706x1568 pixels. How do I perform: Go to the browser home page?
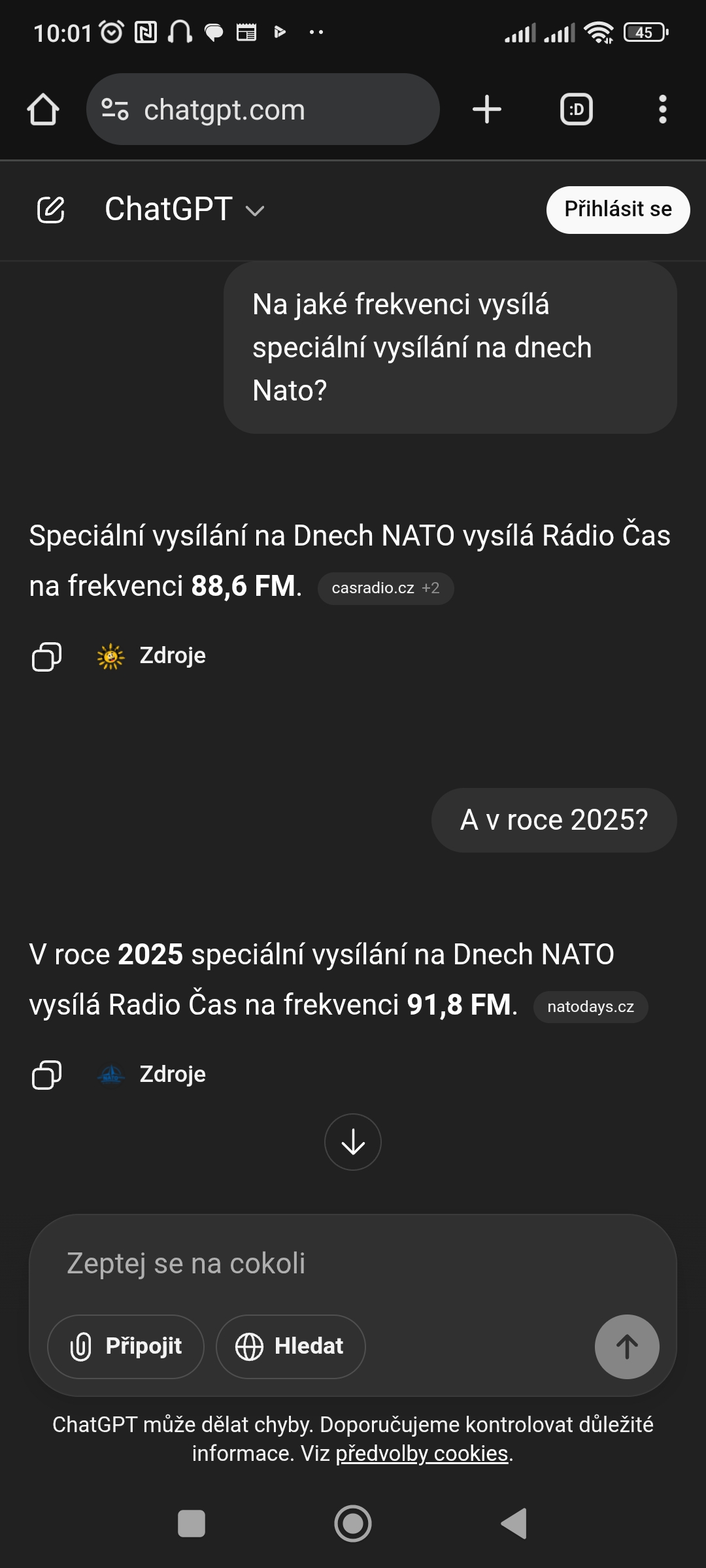(43, 109)
